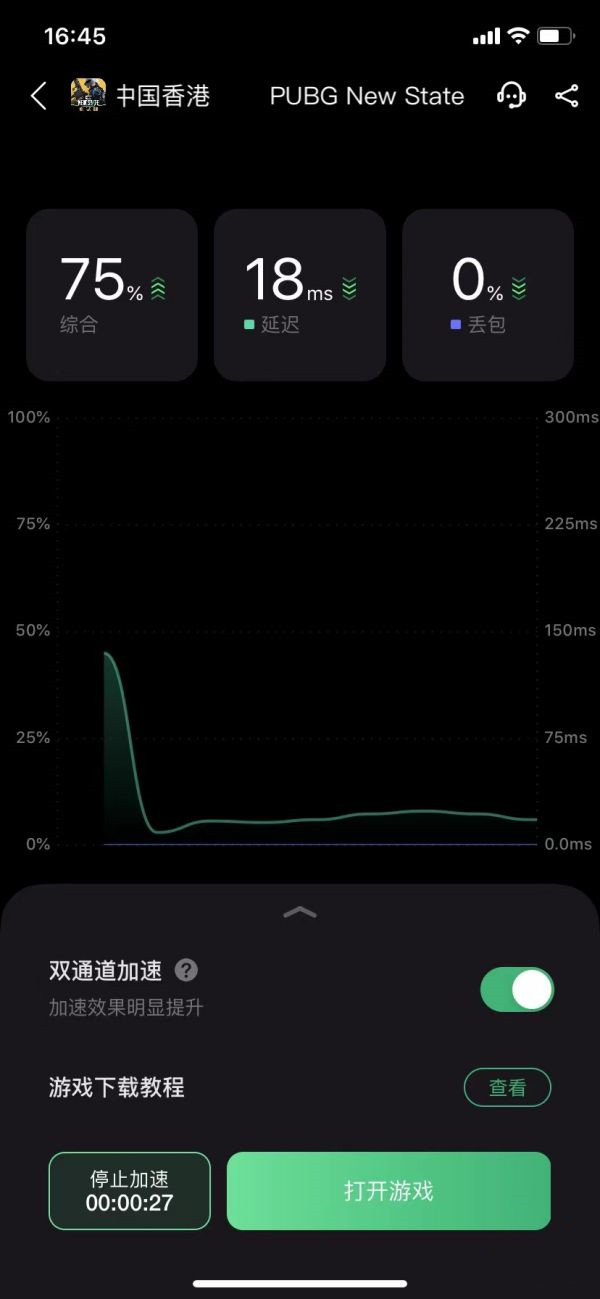Image resolution: width=600 pixels, height=1299 pixels.
Task: Tap 查看 for the game download tutorial
Action: tap(507, 1088)
